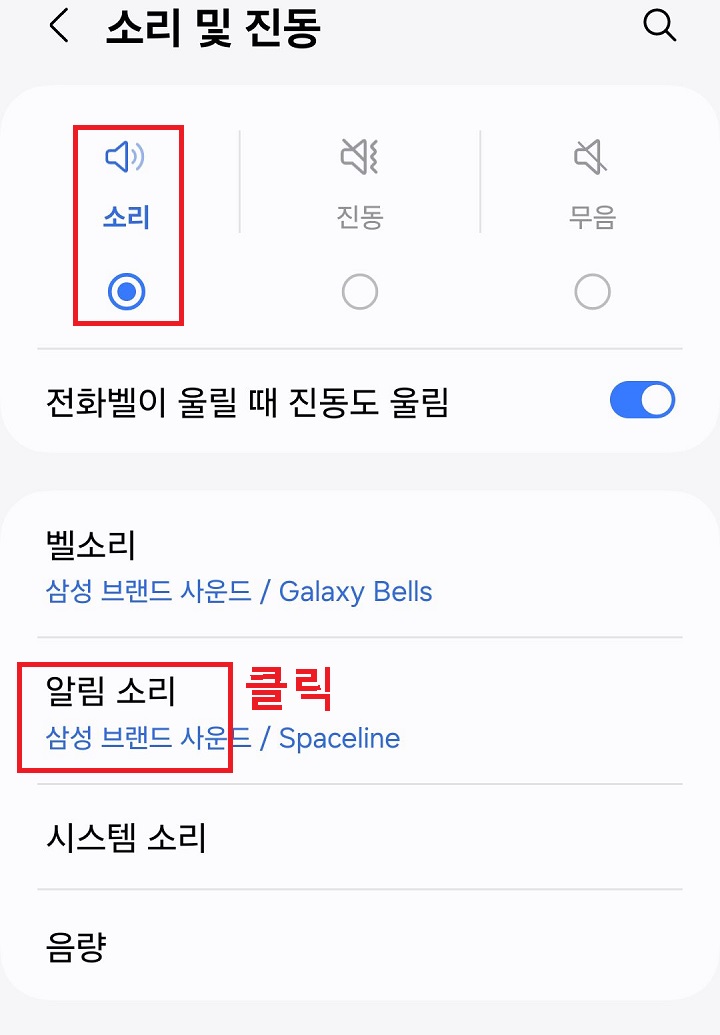This screenshot has width=720, height=1035.
Task: Tap the 무음 muted speaker icon
Action: [x=592, y=156]
